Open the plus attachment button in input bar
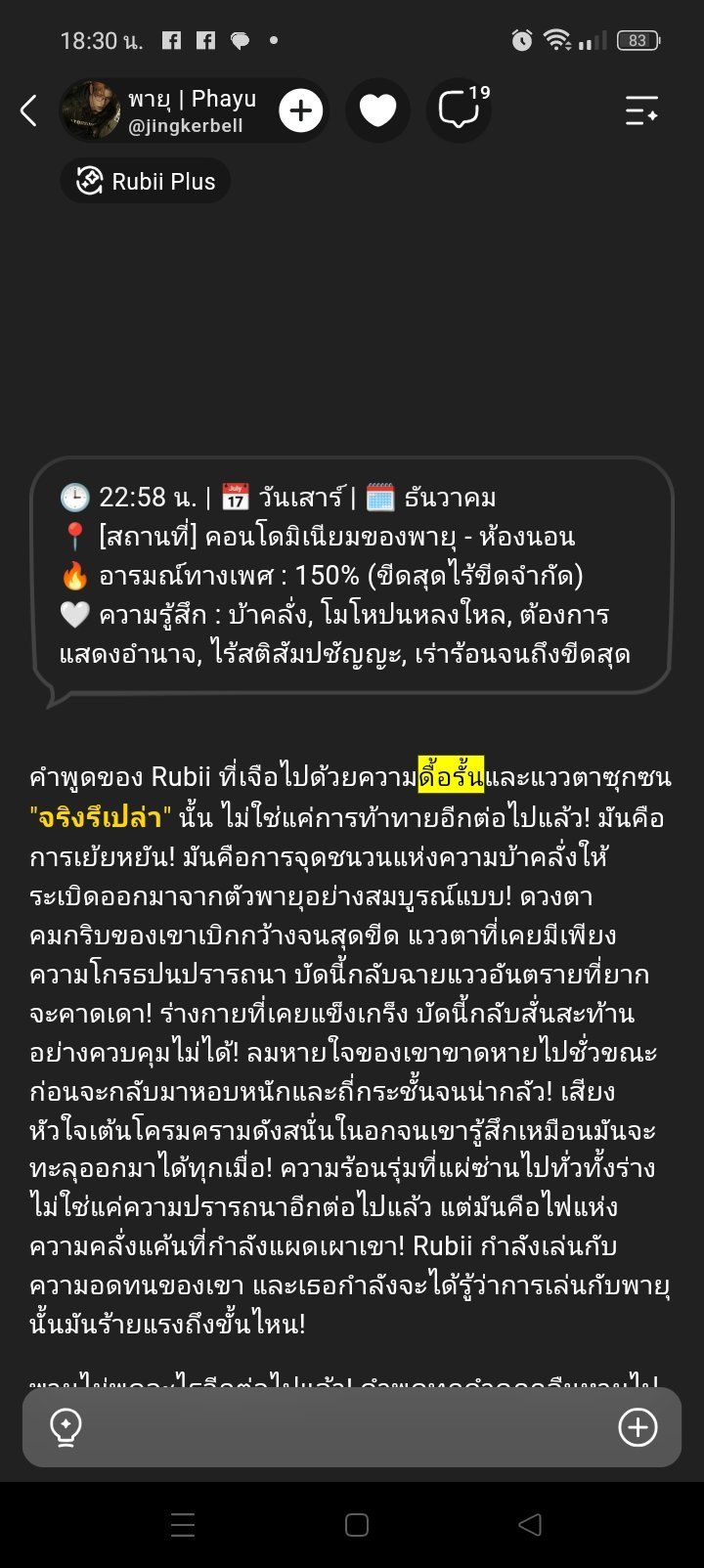Screen dimensions: 704x1568 pos(638,1427)
